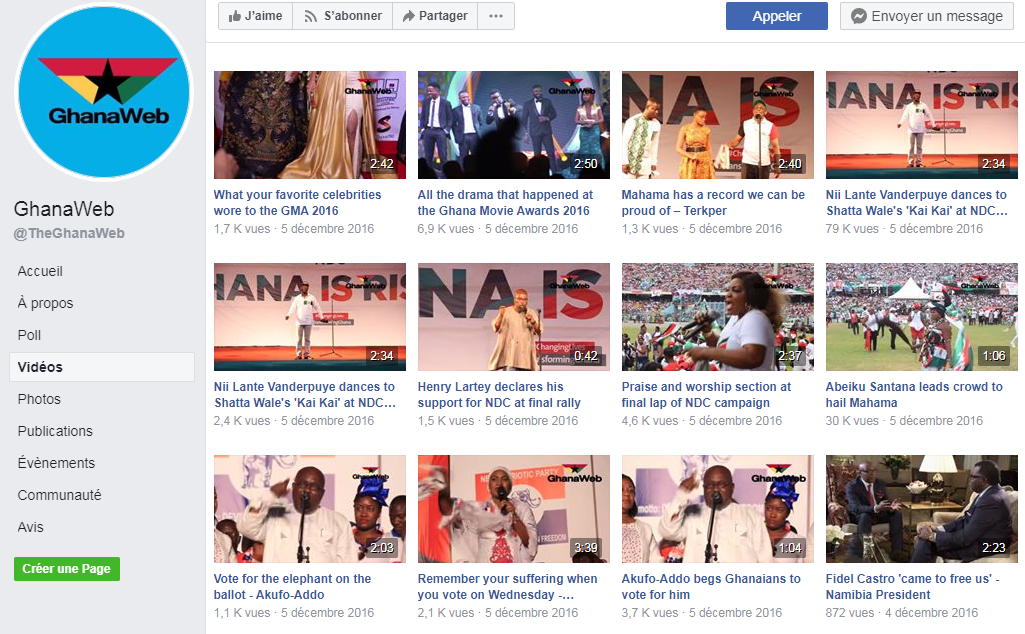Screen dimensions: 1025x634
Task: Play the Ghana Movie Awards 2016 drama video
Action: tap(513, 125)
